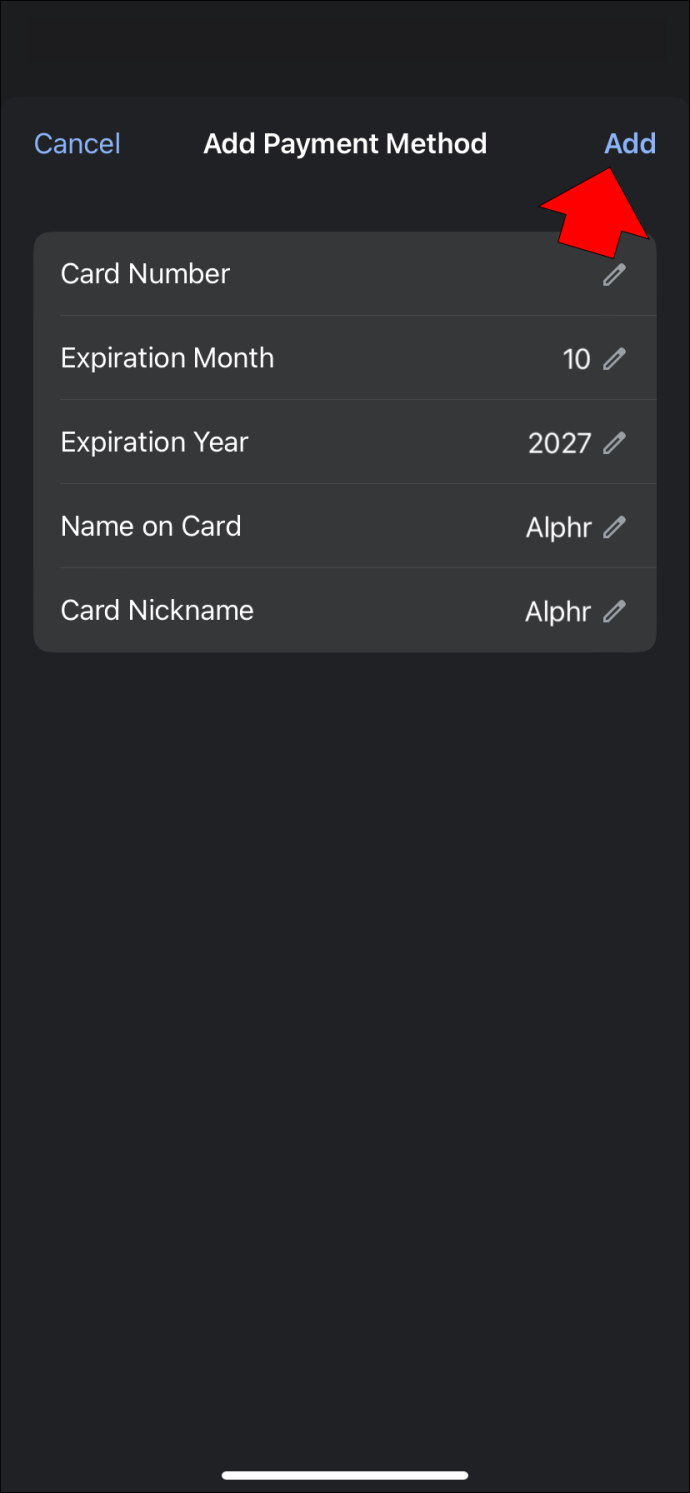
Task: Edit the Card Nickname field
Action: coord(345,610)
